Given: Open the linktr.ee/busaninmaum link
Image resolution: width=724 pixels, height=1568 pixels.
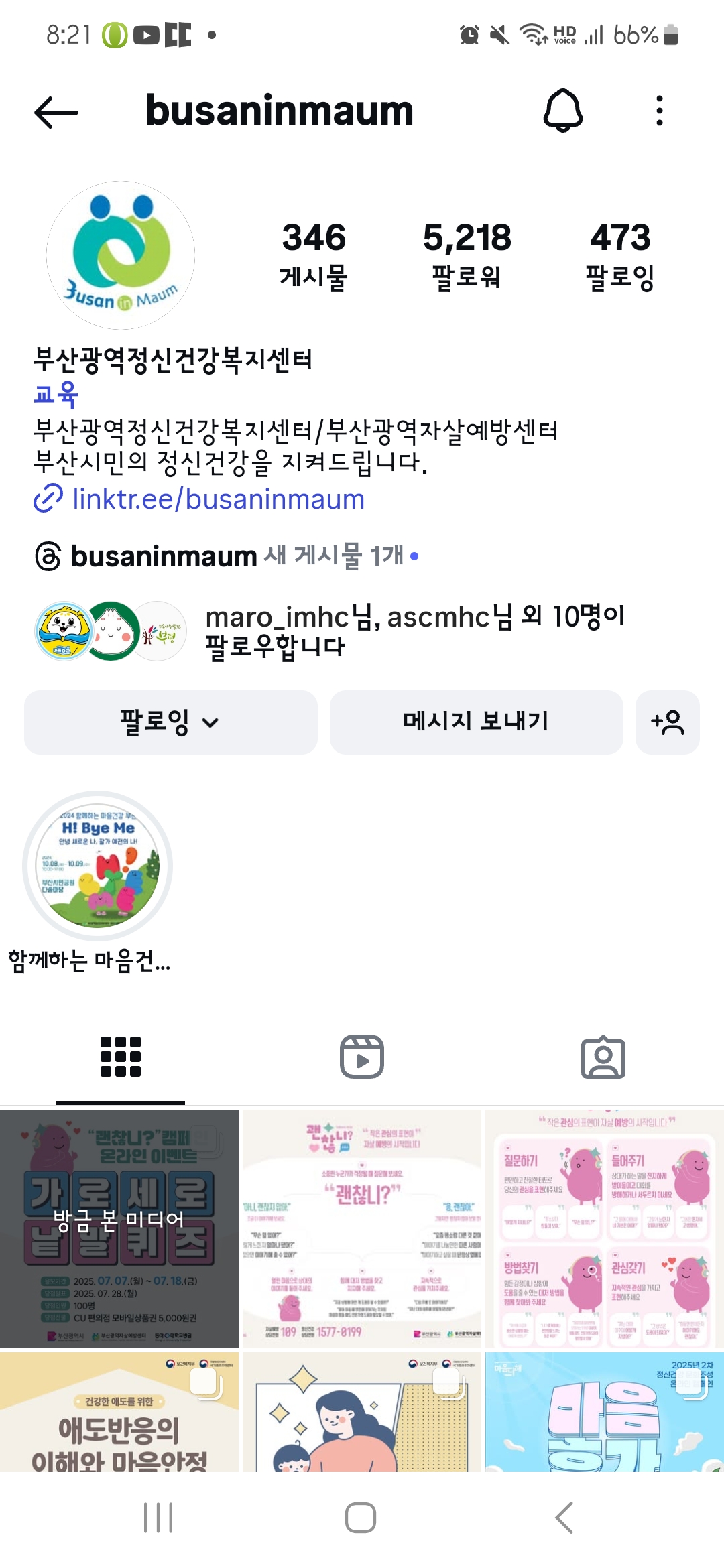Looking at the screenshot, I should 217,499.
